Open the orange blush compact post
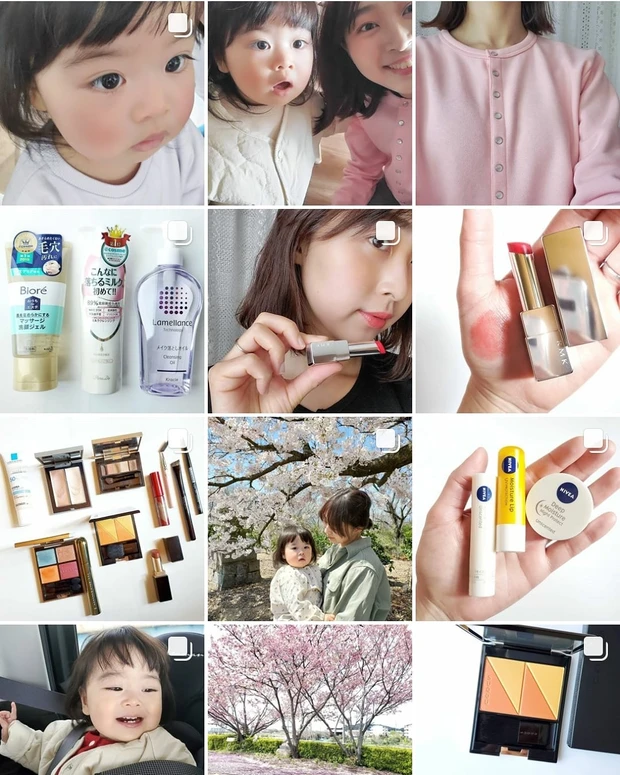620x775 pixels. point(517,700)
